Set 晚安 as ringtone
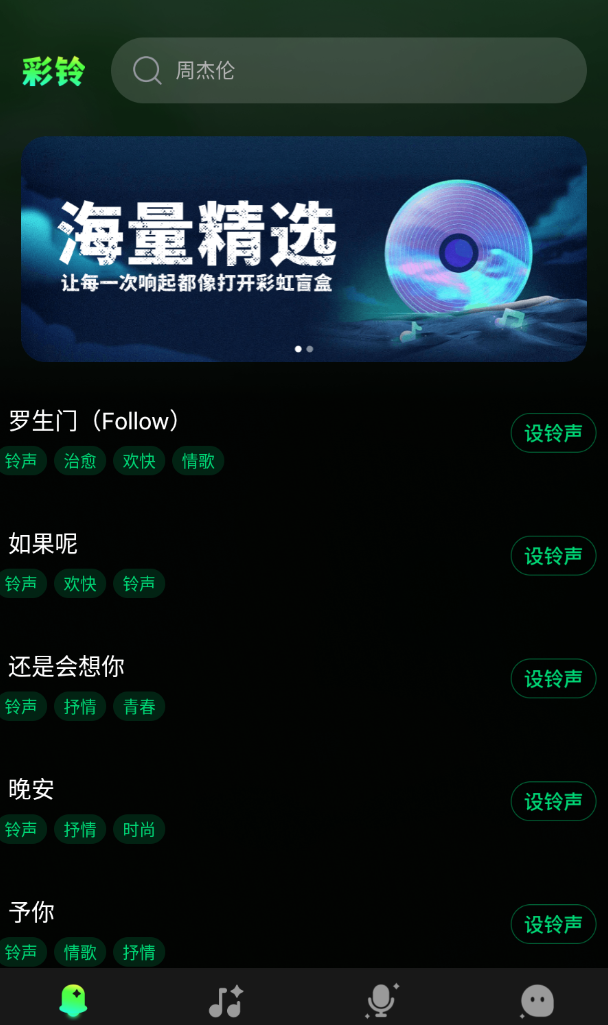Viewport: 608px width, 1025px height. pyautogui.click(x=553, y=801)
